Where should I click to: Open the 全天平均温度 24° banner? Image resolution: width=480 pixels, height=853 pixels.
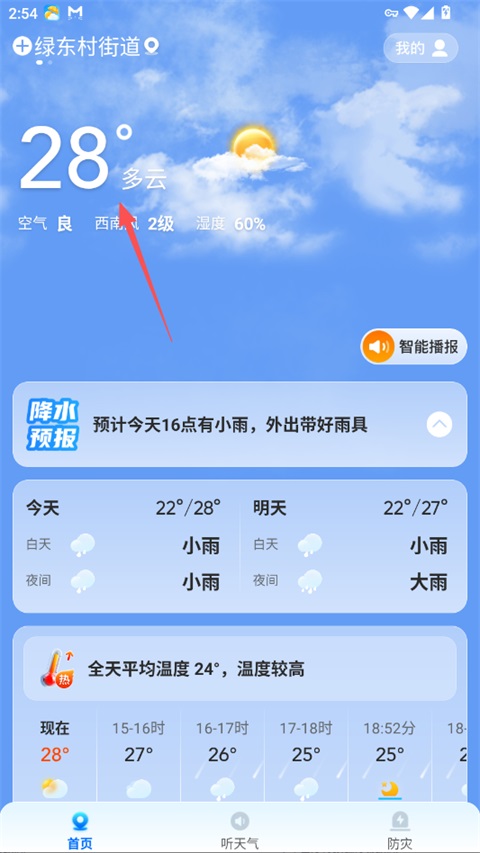pos(240,669)
